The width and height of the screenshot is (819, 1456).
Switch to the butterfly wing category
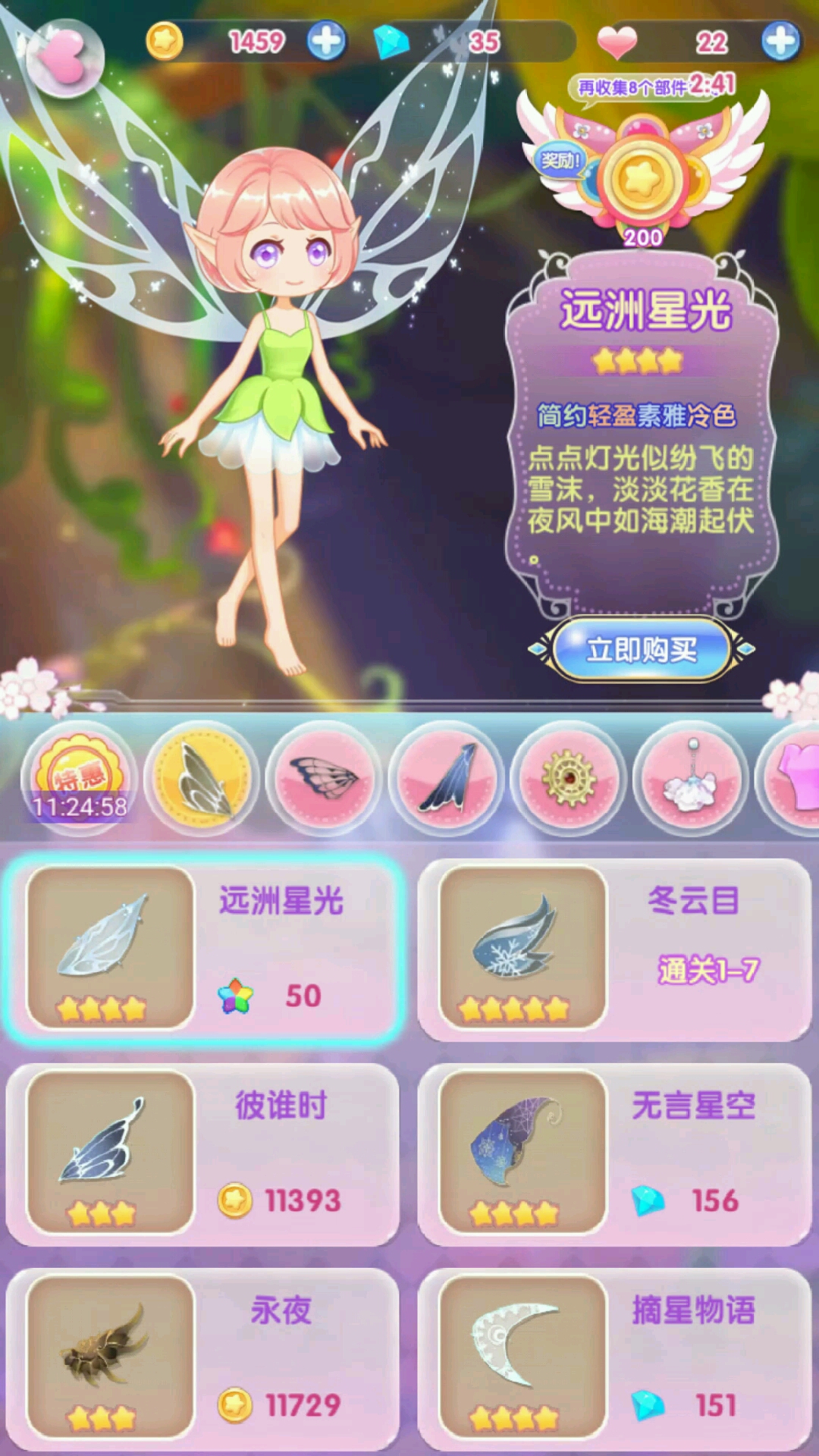pos(324,779)
